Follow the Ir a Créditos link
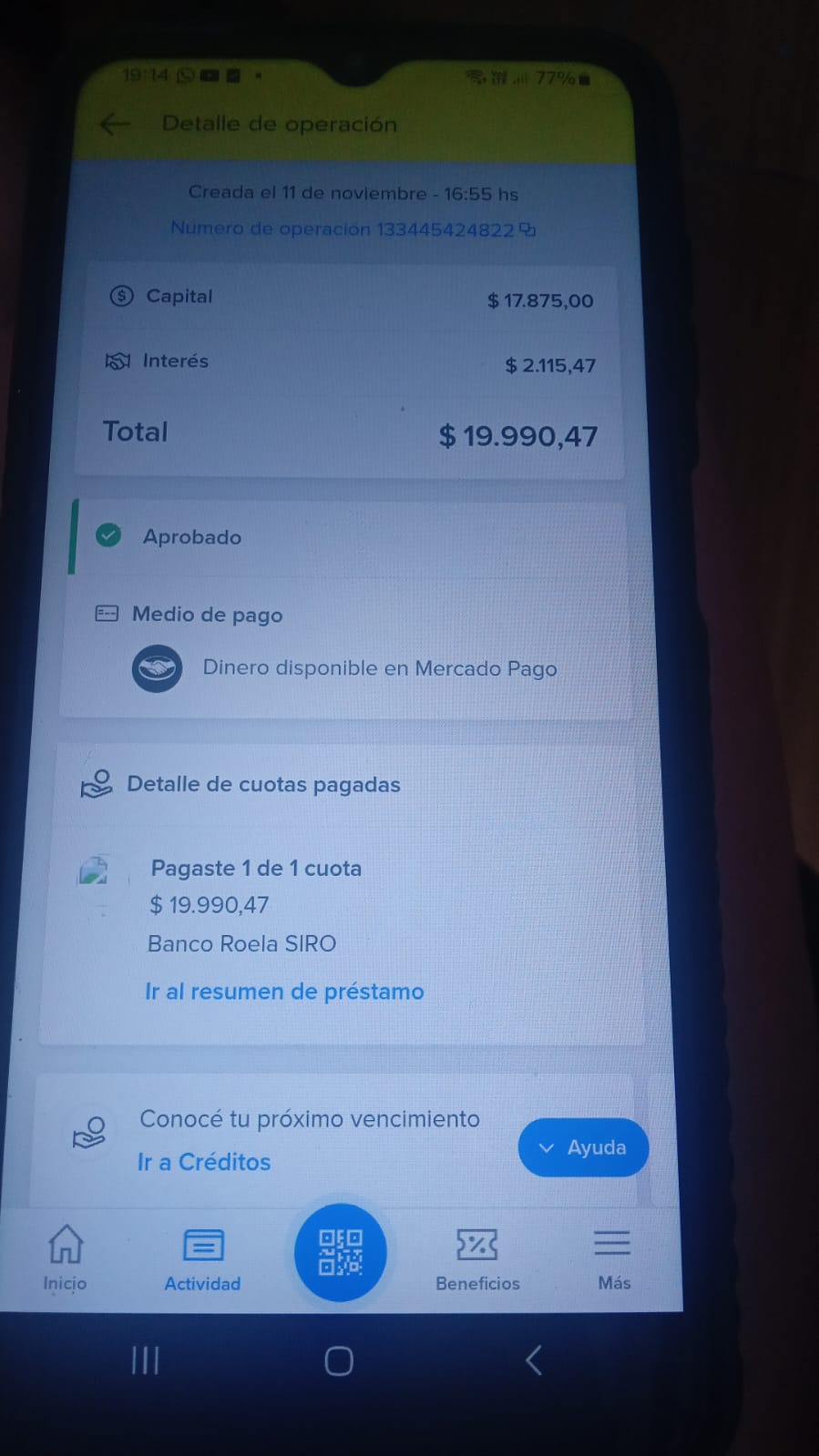Screen dimensions: 819x1456 [204, 1163]
